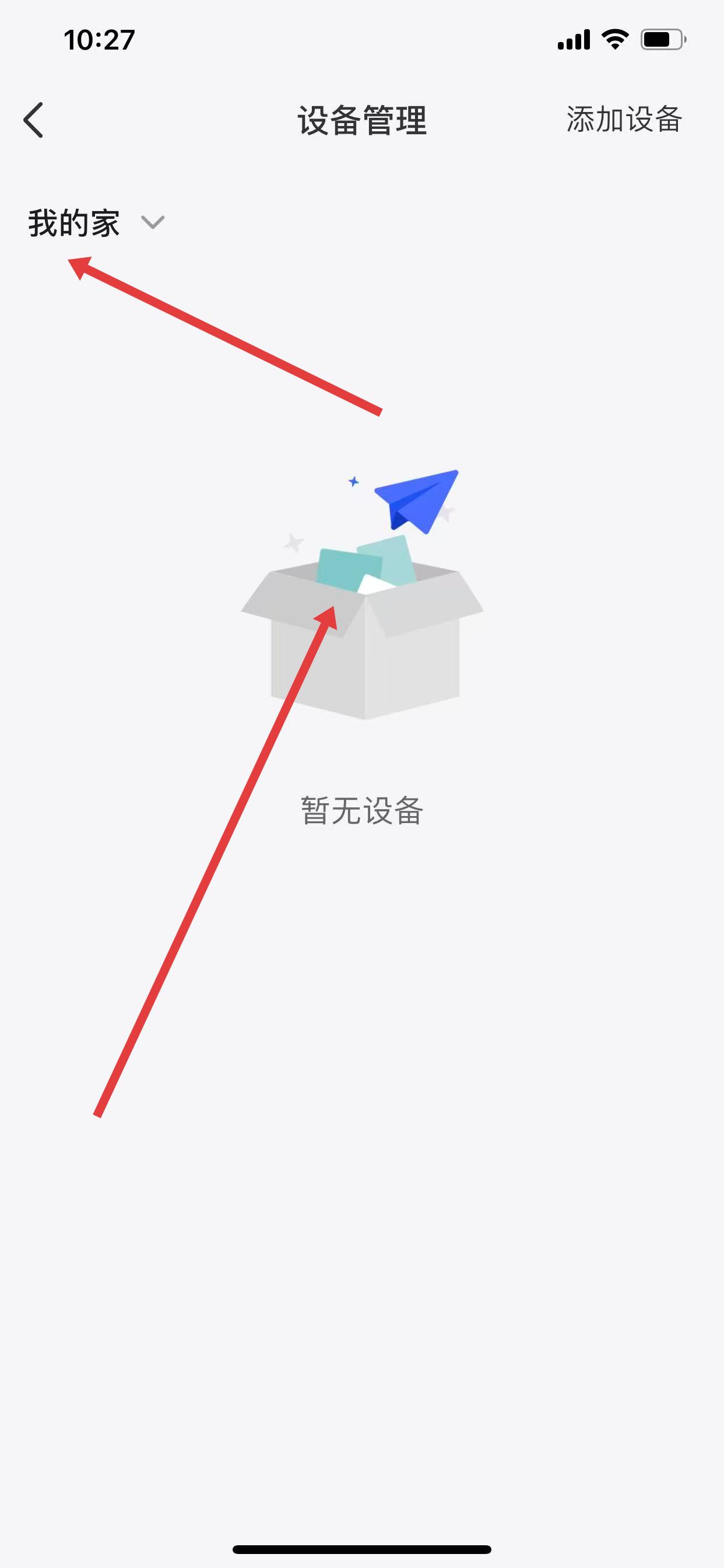Expand the 我的家 home selector
Image resolution: width=724 pixels, height=1568 pixels.
[96, 223]
